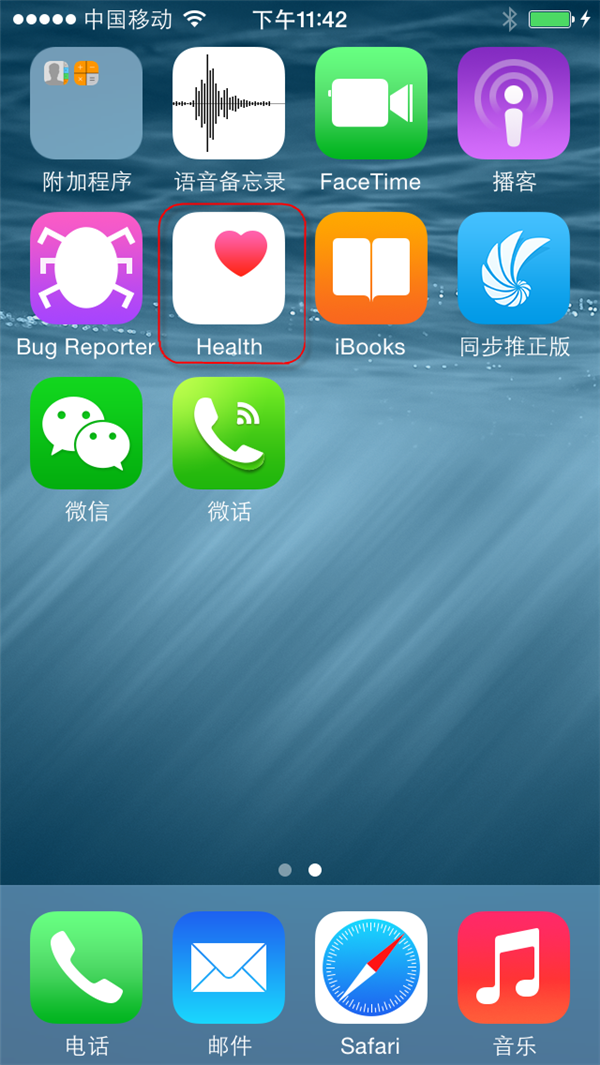600x1065 pixels.
Task: Open the iBooks app
Action: point(371,268)
